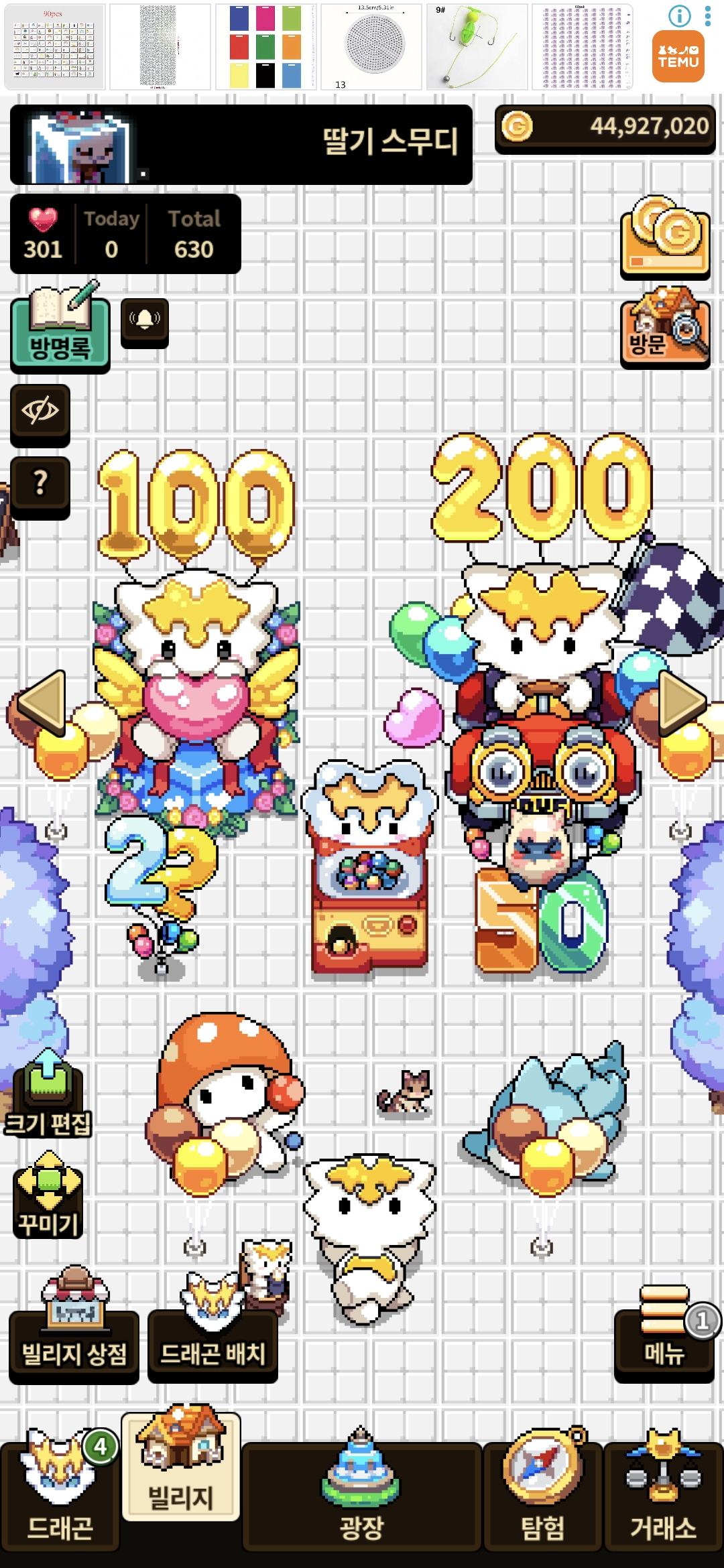Image resolution: width=724 pixels, height=1568 pixels.
Task: Open 크기 편집 size editor
Action: pos(48,1096)
